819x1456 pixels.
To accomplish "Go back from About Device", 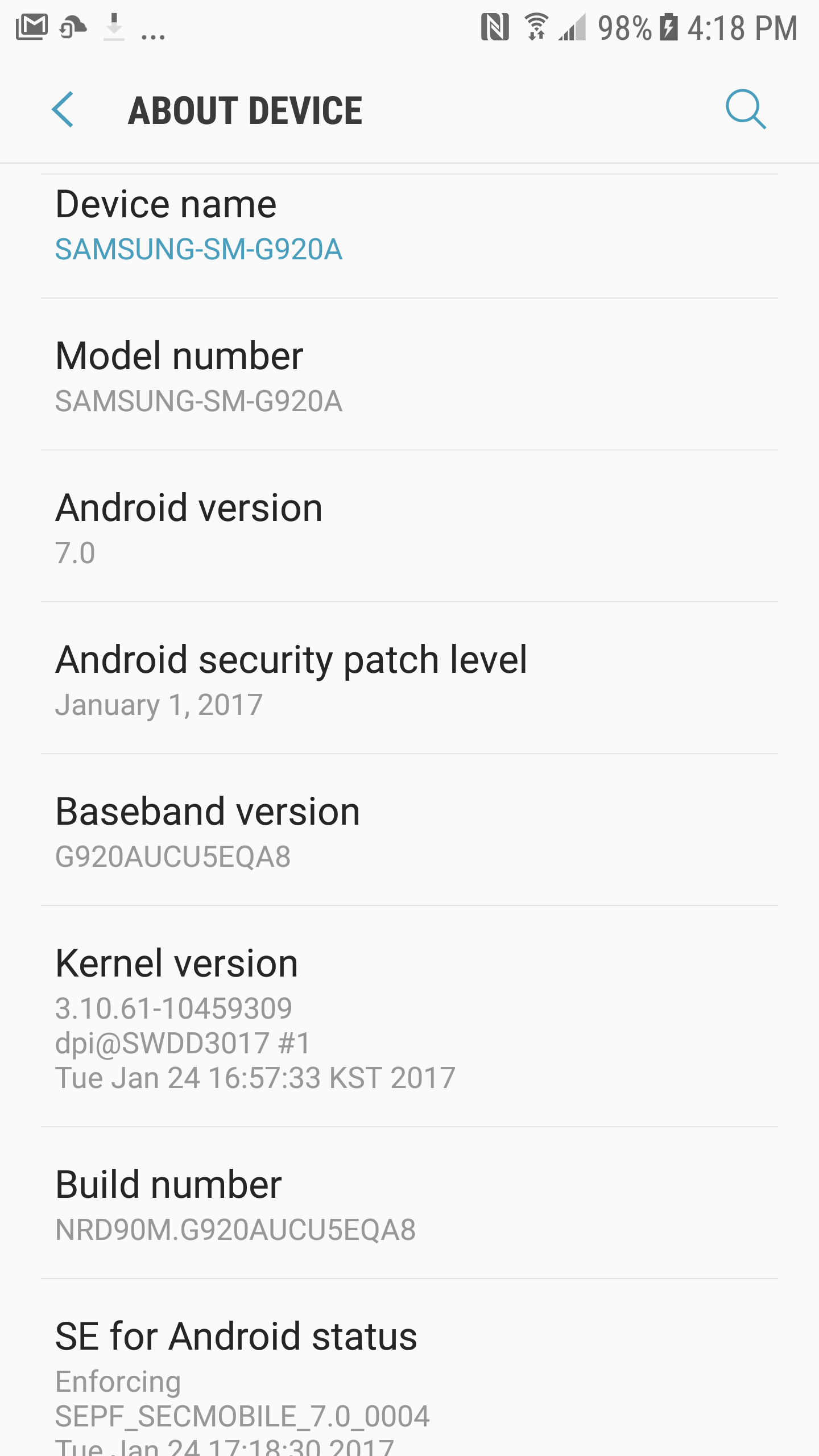I will point(63,109).
